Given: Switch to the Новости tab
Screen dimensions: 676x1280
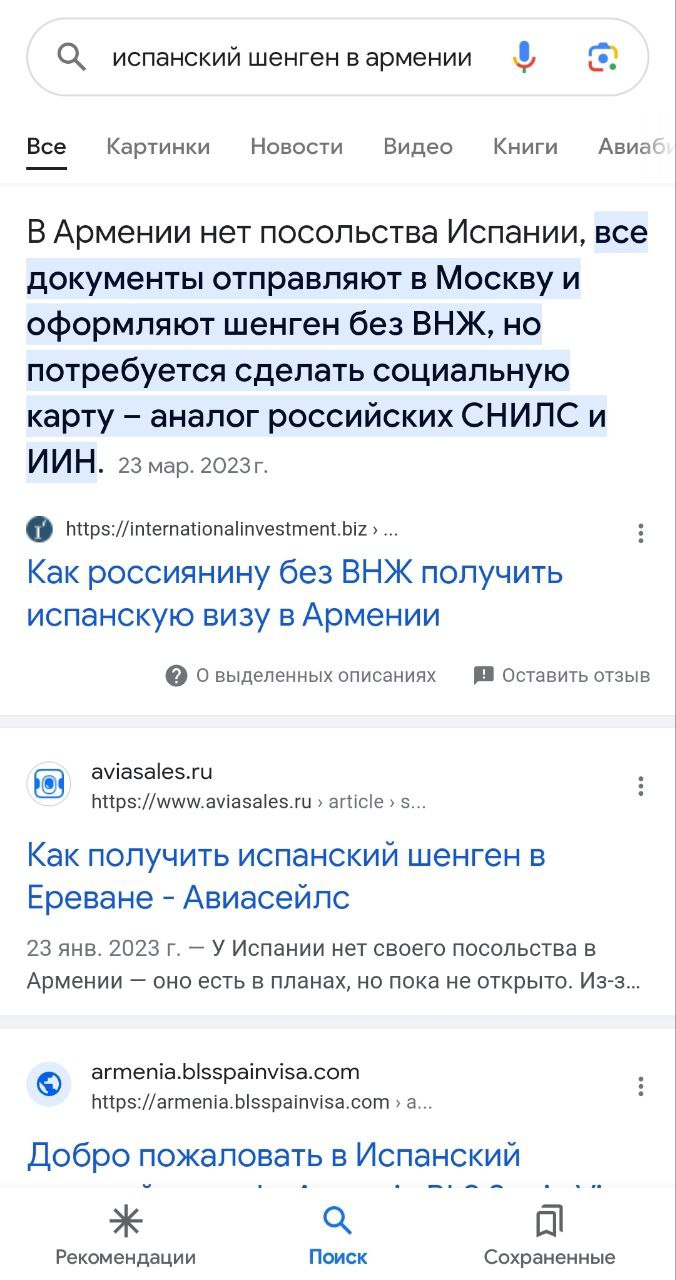Looking at the screenshot, I should pyautogui.click(x=296, y=147).
